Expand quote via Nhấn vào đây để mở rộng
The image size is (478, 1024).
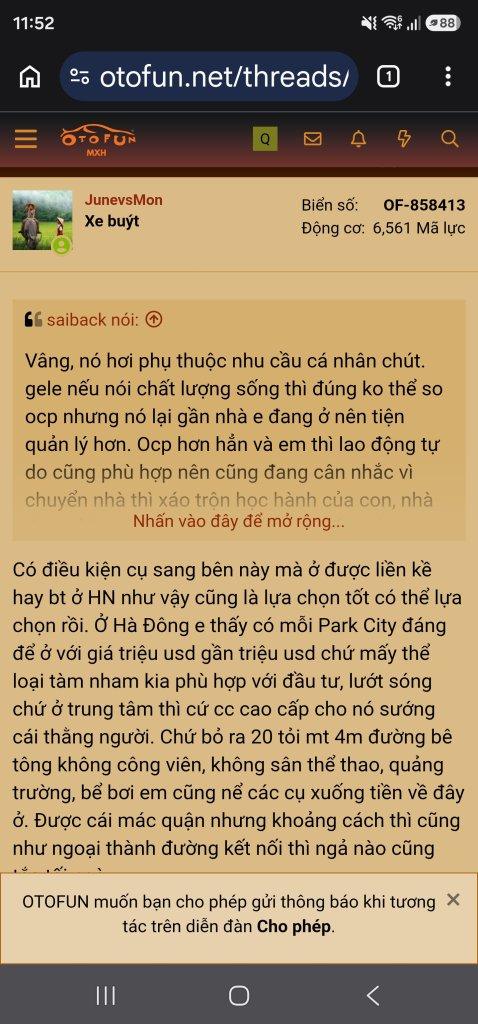coord(239,522)
